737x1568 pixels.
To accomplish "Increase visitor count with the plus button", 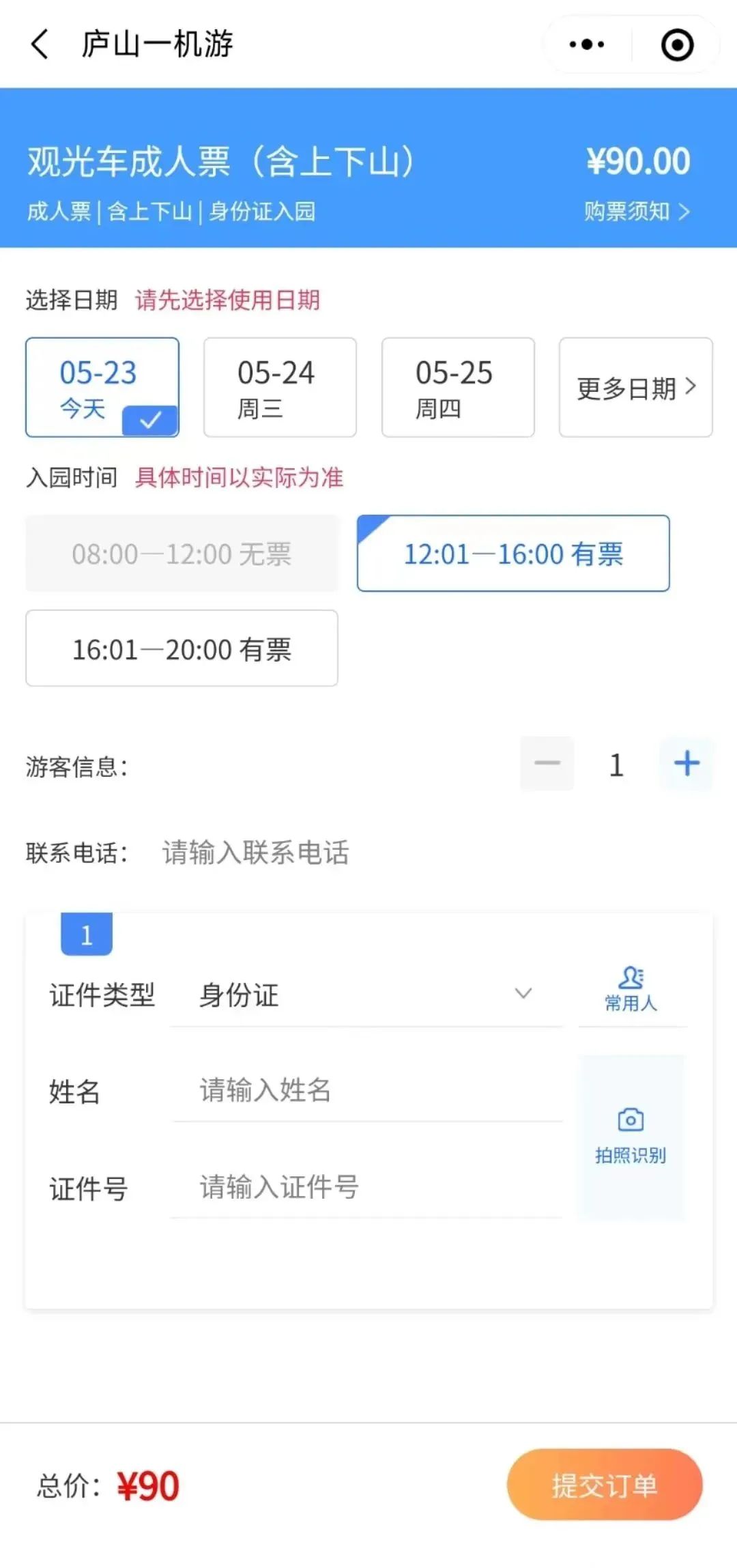I will 687,764.
